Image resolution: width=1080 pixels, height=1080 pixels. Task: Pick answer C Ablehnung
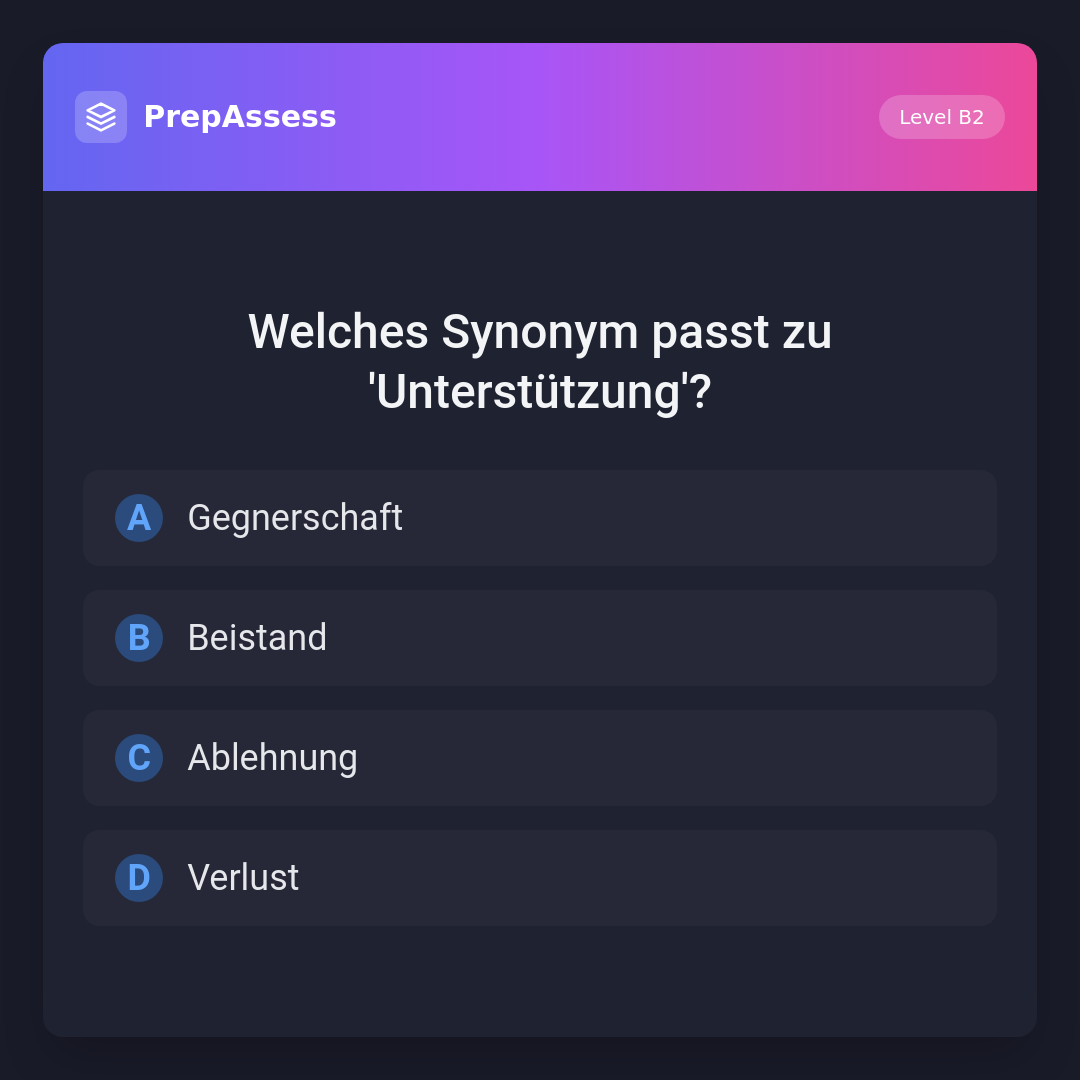(x=540, y=758)
